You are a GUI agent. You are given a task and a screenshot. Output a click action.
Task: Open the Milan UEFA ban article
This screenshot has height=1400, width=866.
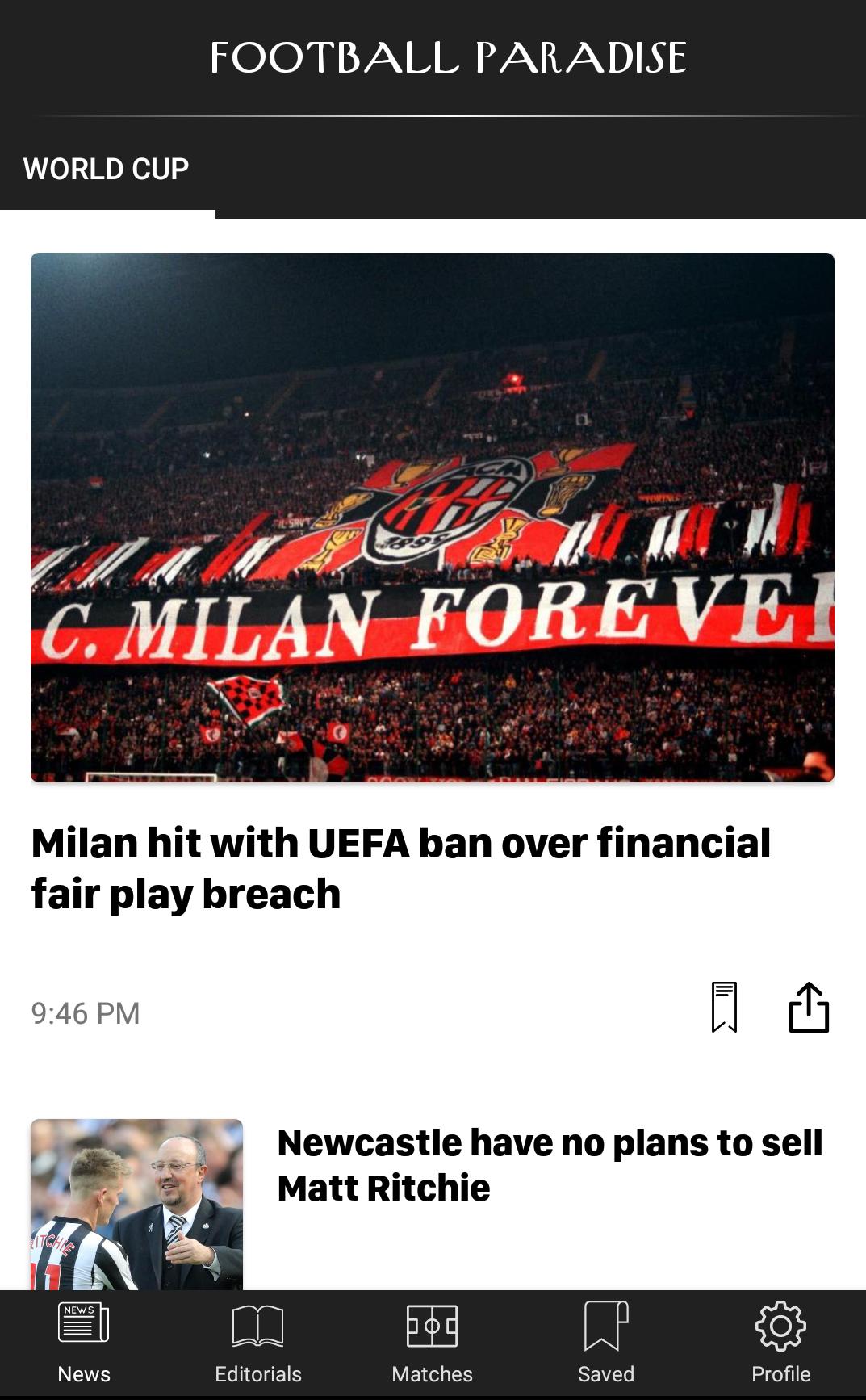[400, 868]
